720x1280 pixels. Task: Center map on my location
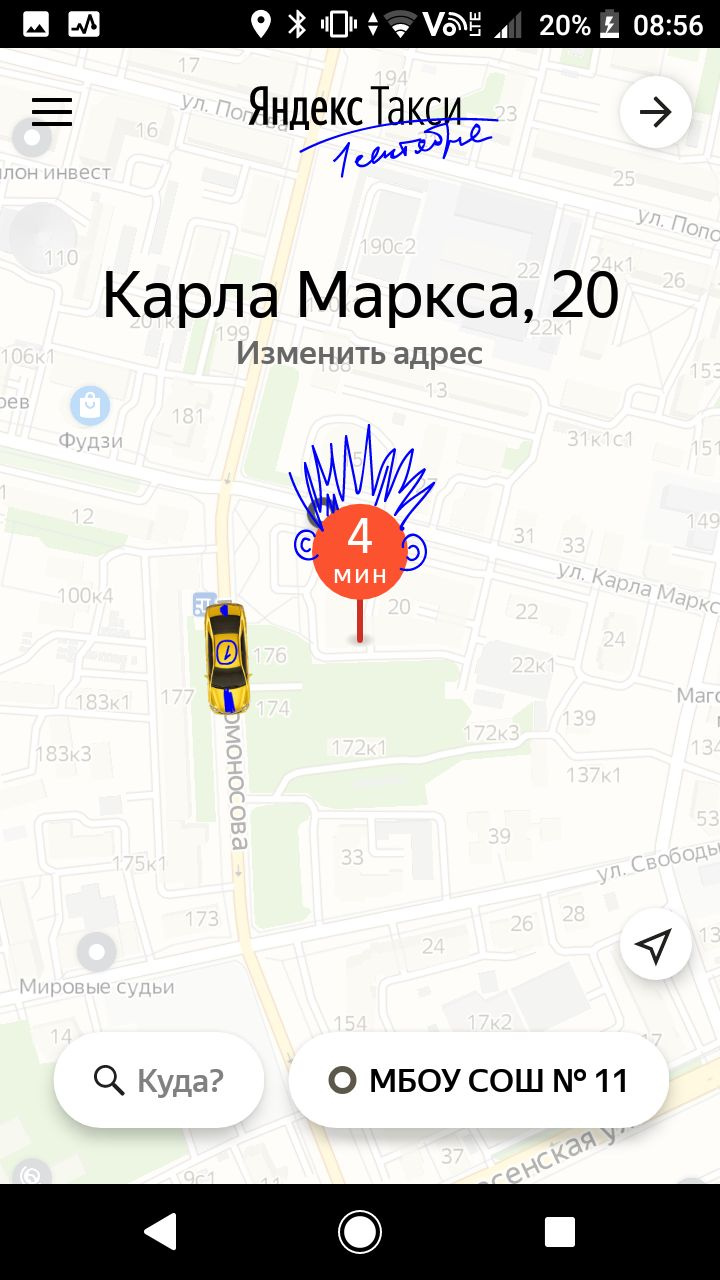click(x=655, y=945)
